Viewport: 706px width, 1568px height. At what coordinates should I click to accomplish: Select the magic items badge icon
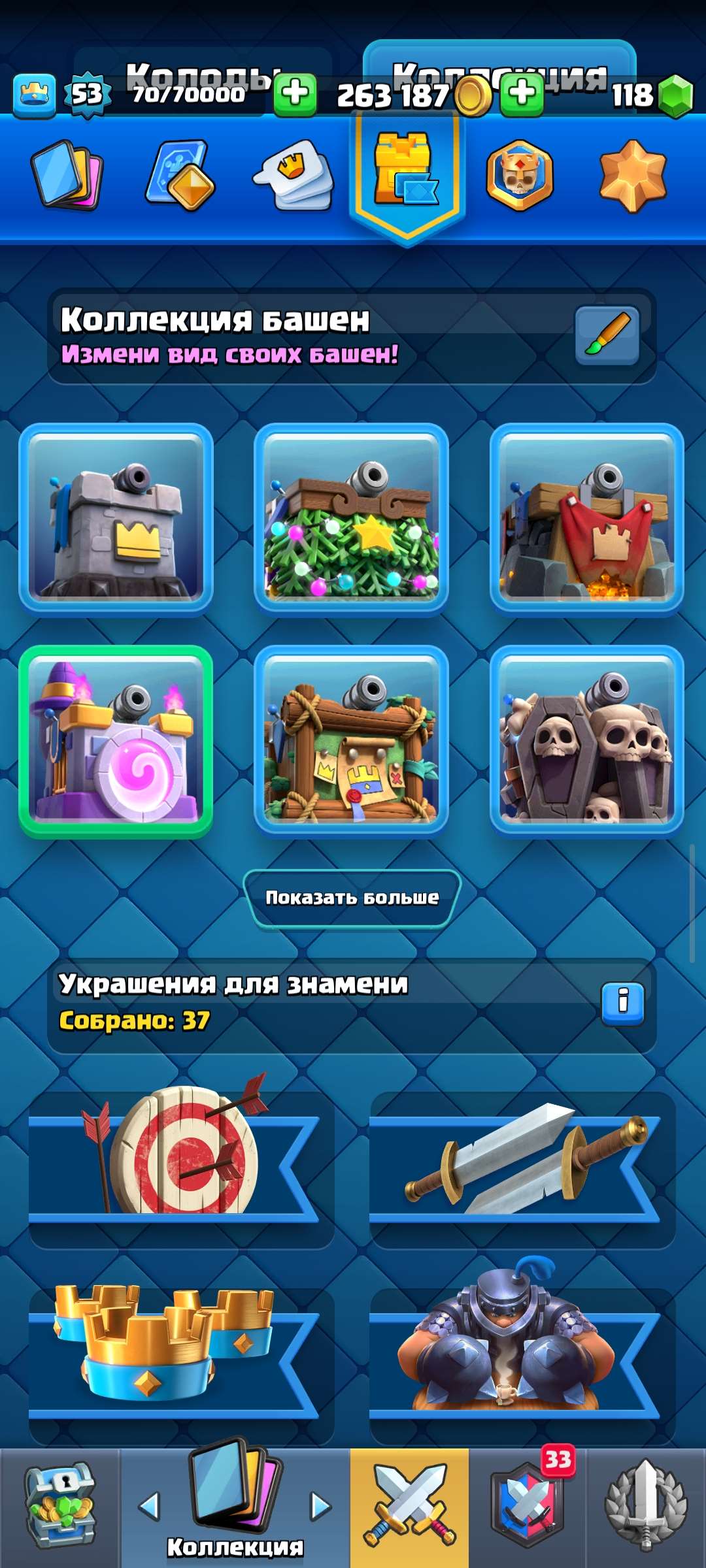(178, 176)
